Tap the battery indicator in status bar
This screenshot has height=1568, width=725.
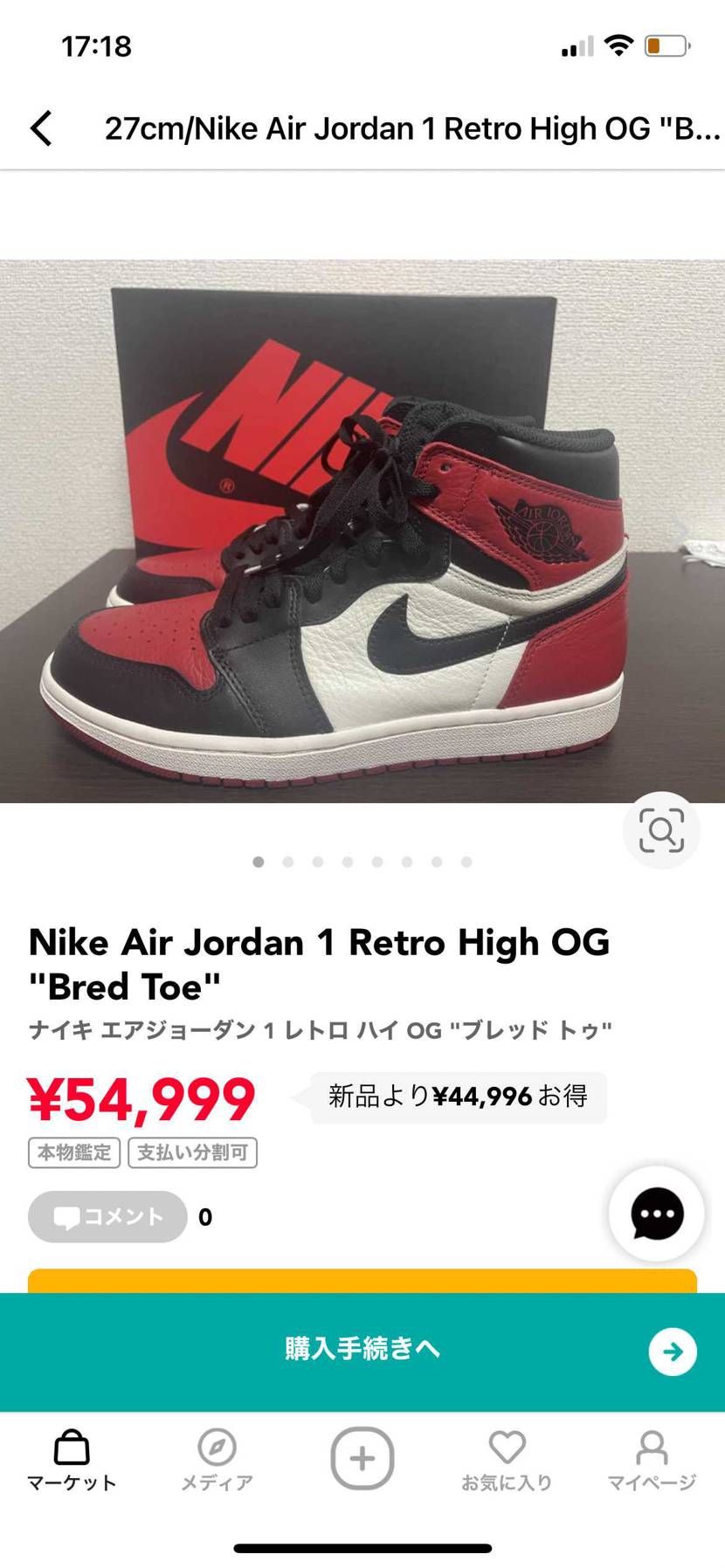pos(666,46)
